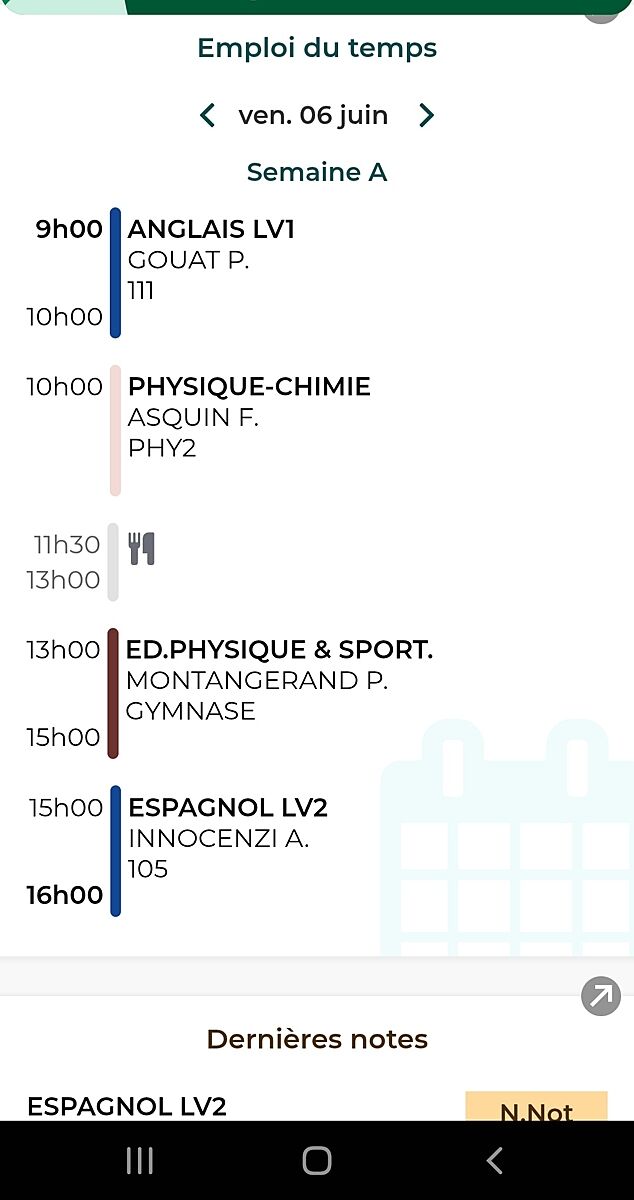This screenshot has height=1200, width=634.
Task: Go to the previous day
Action: click(x=207, y=116)
